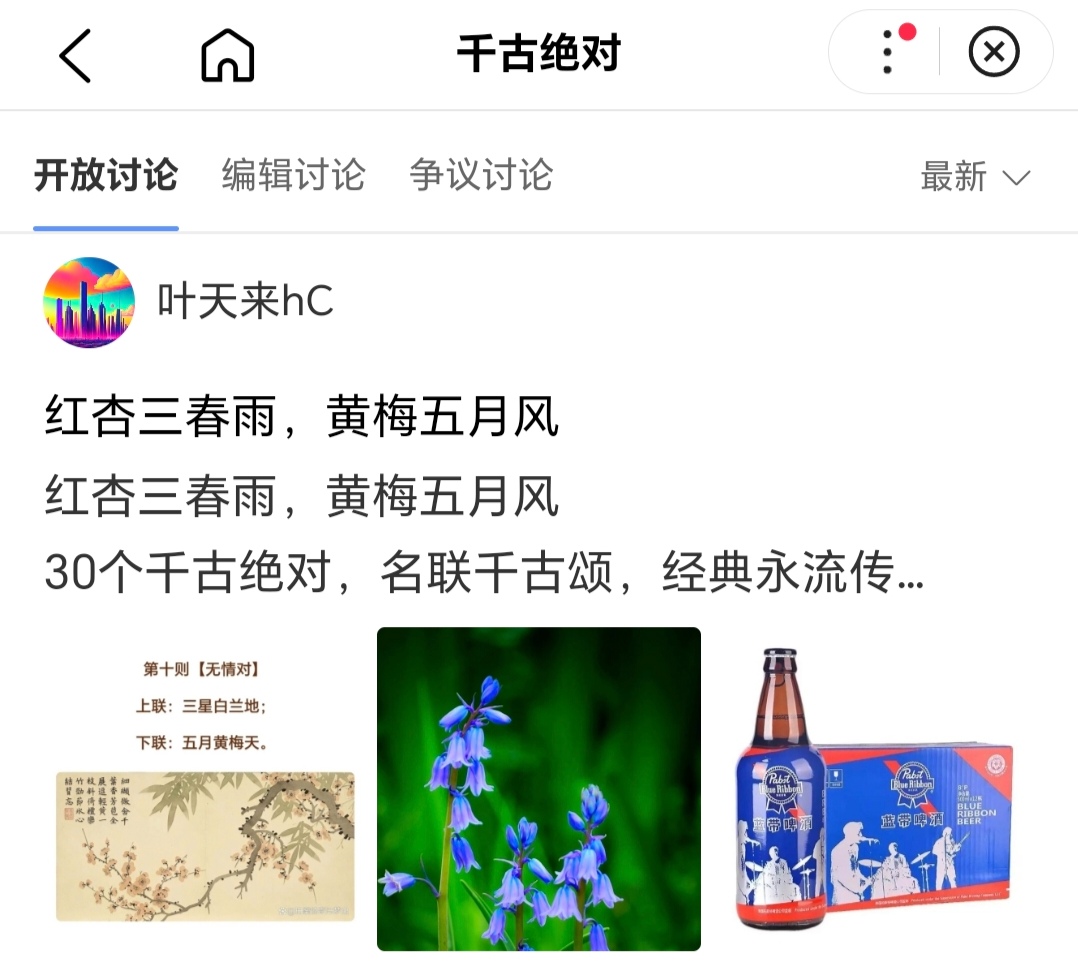Close the page with the X button
The height and width of the screenshot is (978, 1078).
tap(993, 53)
